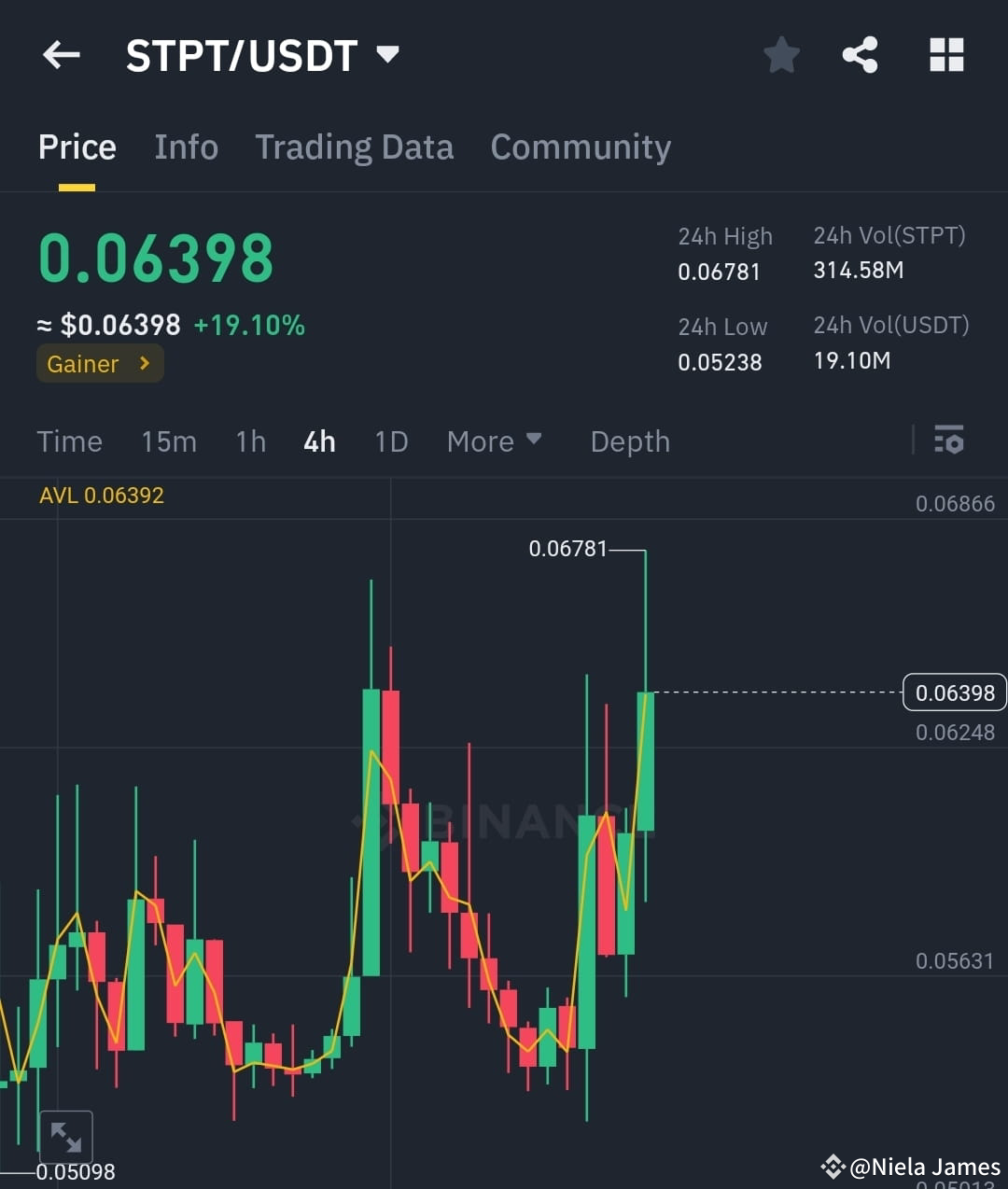Image resolution: width=1008 pixels, height=1189 pixels.
Task: Expand the chart to fullscreen mode
Action: click(x=65, y=1136)
